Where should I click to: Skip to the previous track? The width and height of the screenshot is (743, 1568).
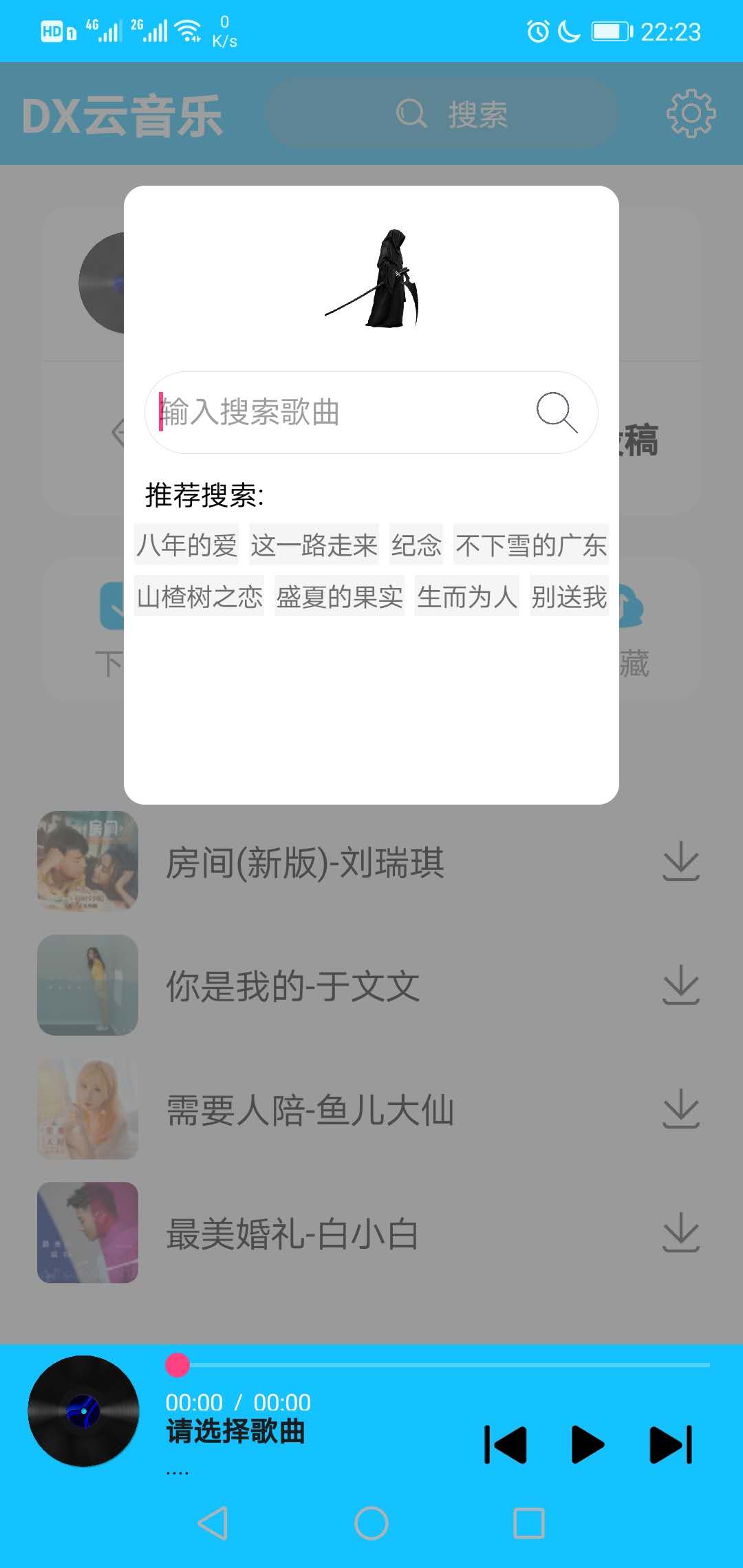coord(506,1445)
